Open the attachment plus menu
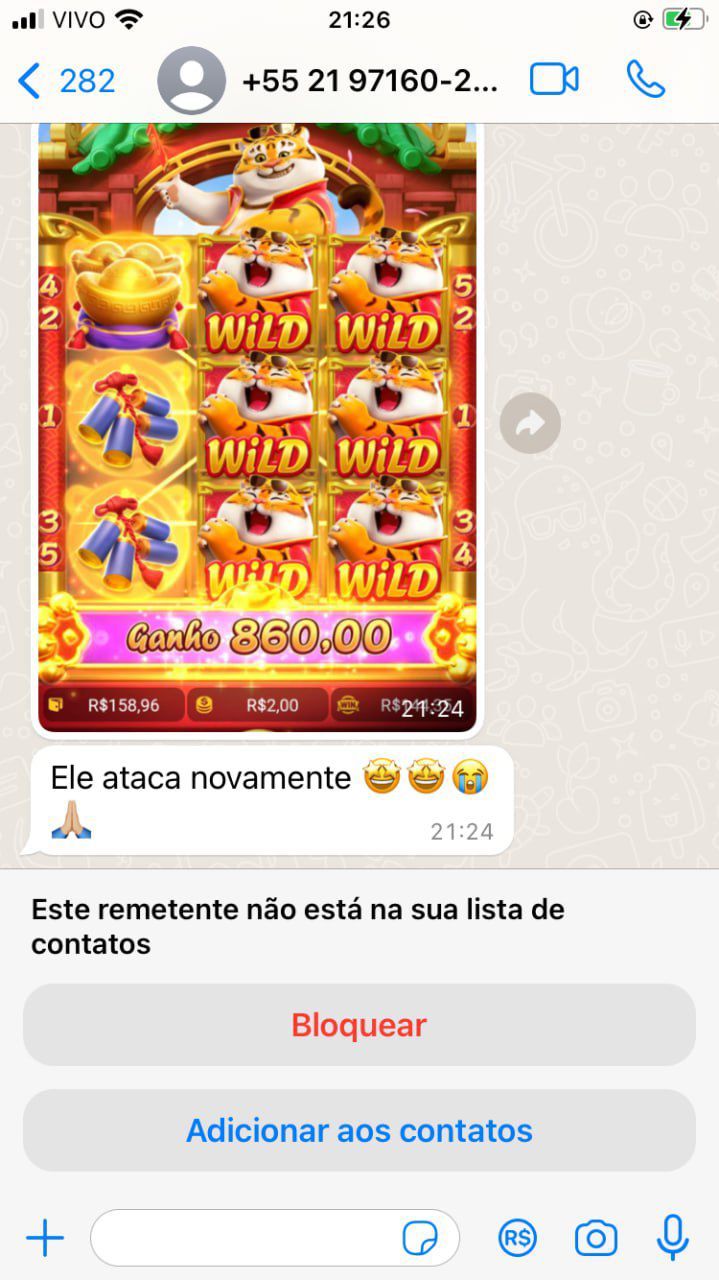 coord(45,1239)
